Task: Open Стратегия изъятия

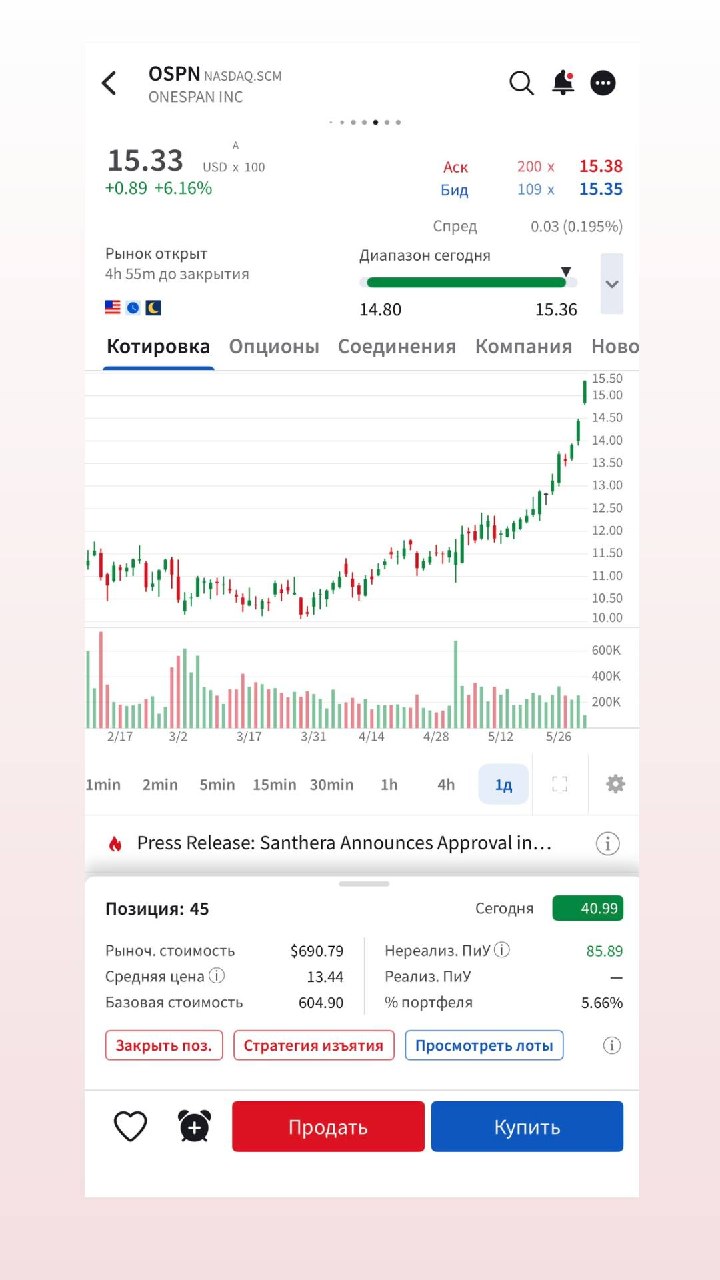Action: coord(314,1045)
